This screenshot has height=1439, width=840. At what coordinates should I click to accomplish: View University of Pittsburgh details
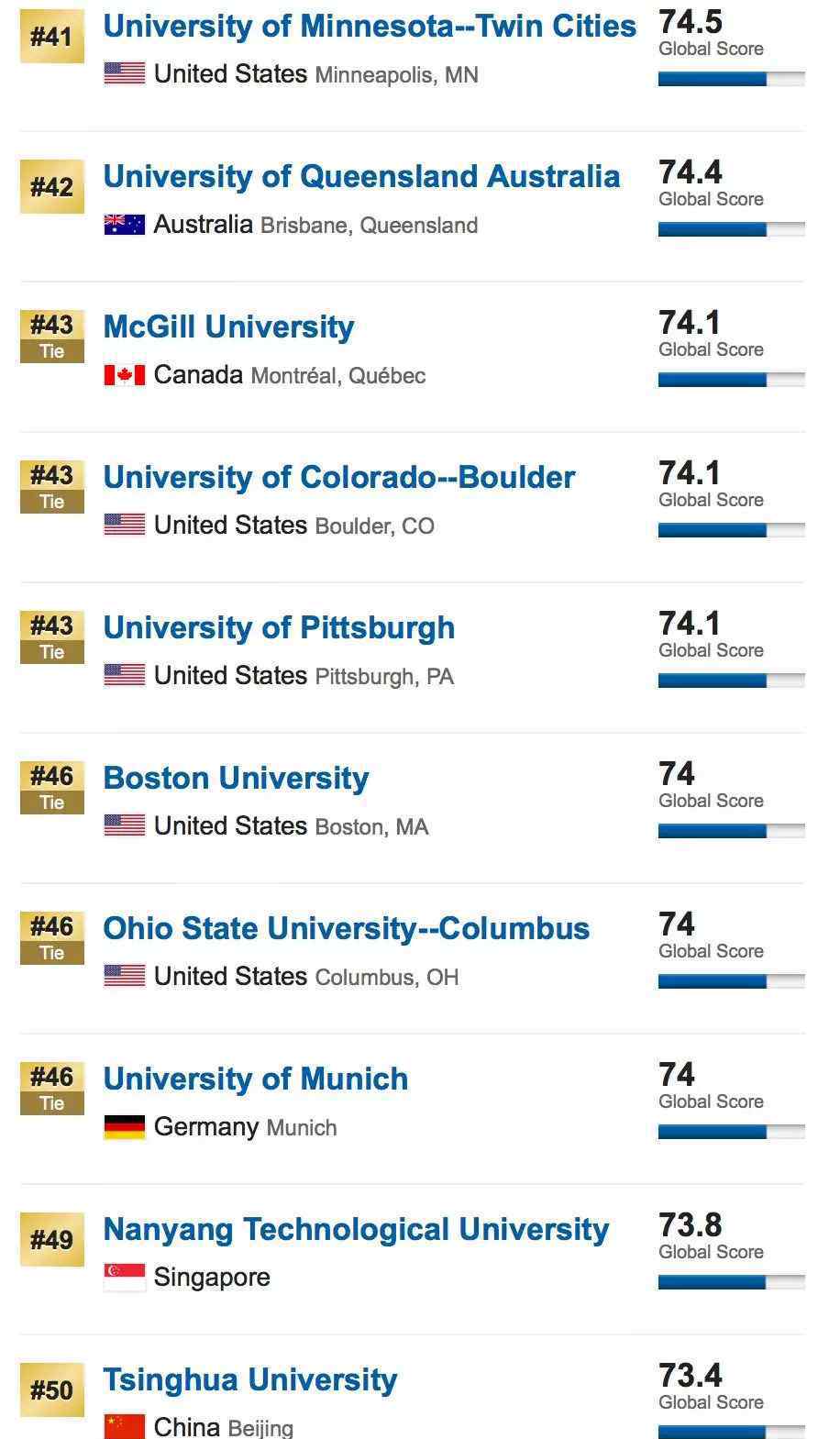279,627
